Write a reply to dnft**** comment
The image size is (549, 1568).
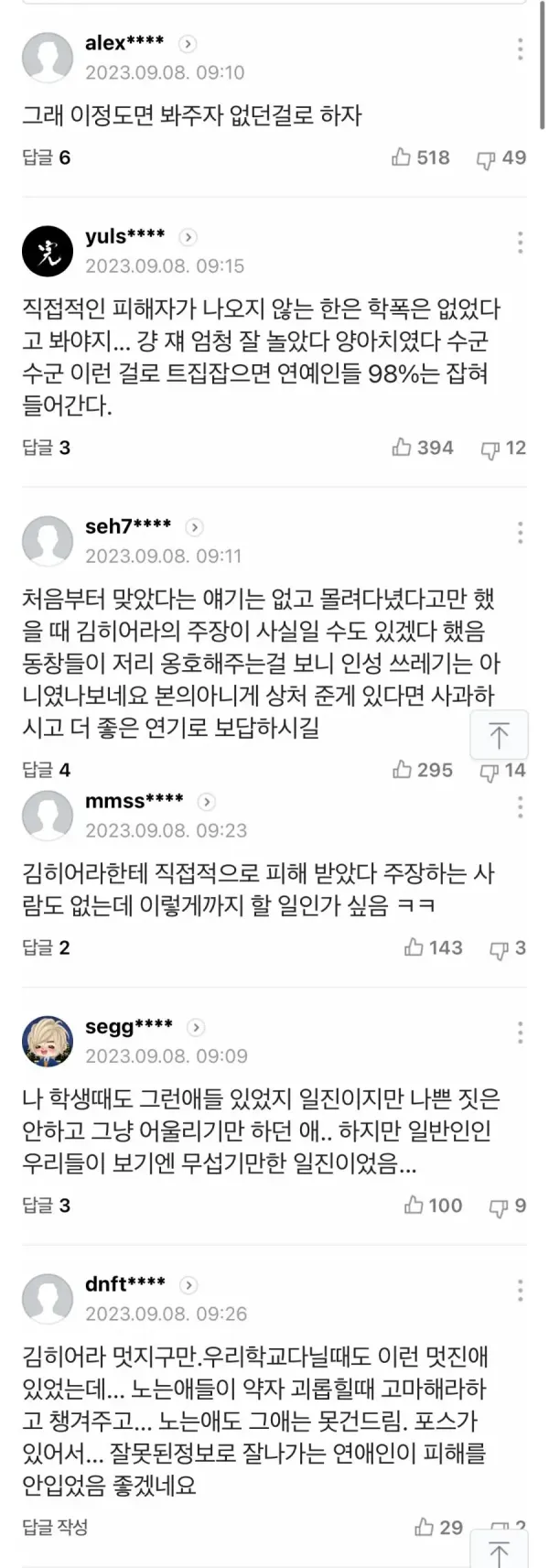[x=55, y=1527]
